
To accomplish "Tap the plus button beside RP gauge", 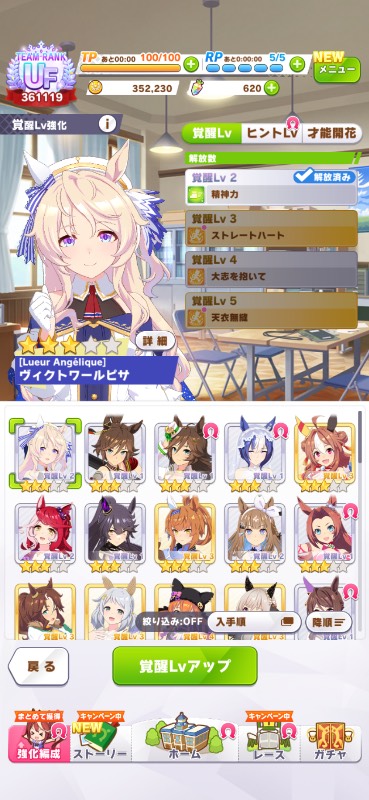I will (x=297, y=64).
